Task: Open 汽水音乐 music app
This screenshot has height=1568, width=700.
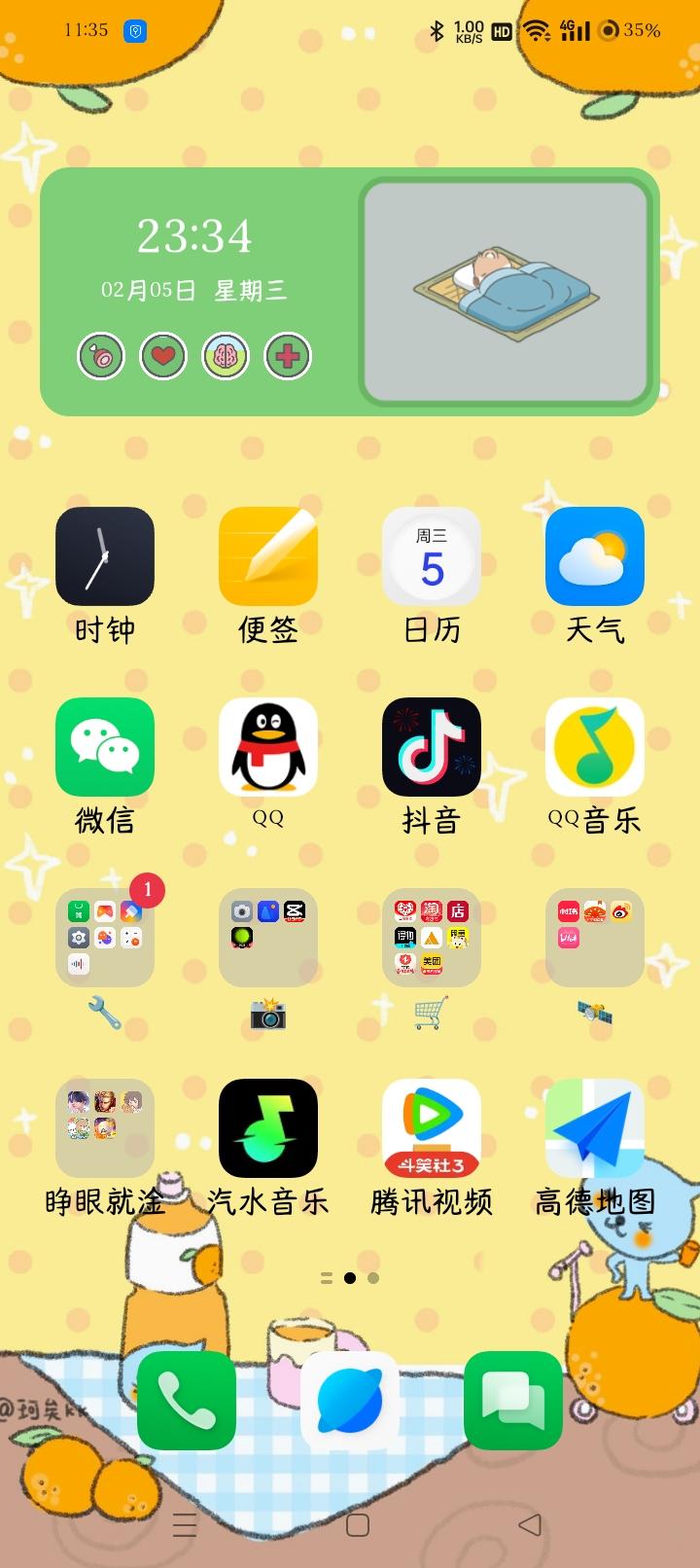Action: (x=267, y=1128)
